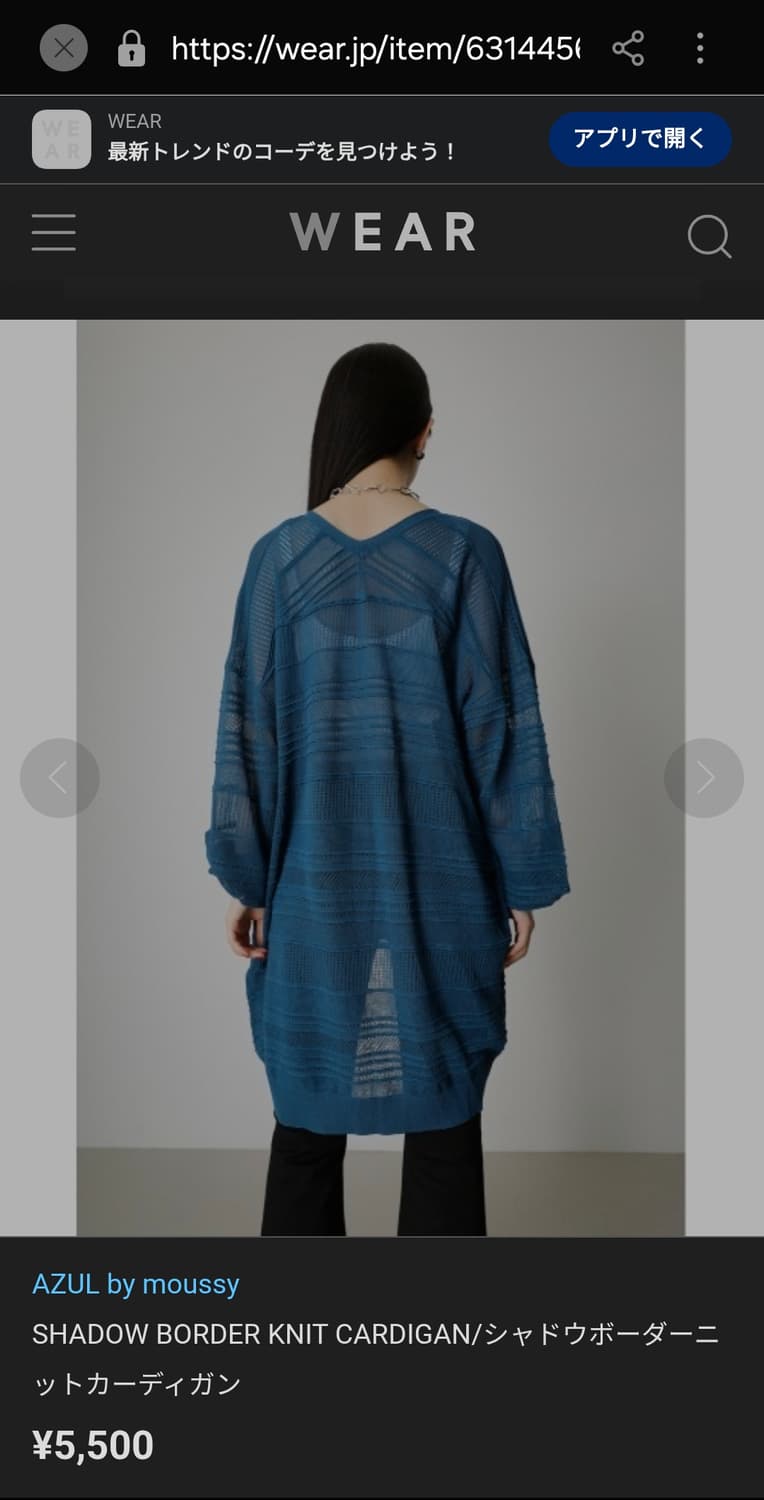Tap the WEAR app icon in the banner
Screen dimensions: 764x1500
61,139
